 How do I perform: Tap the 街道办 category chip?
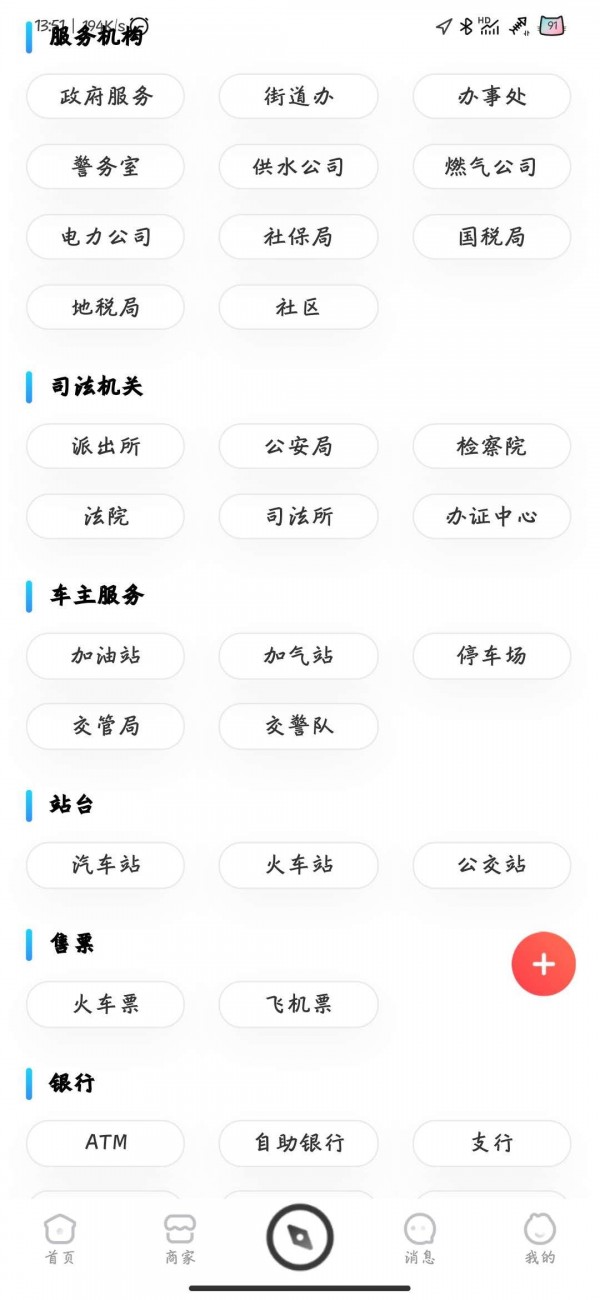[x=299, y=97]
